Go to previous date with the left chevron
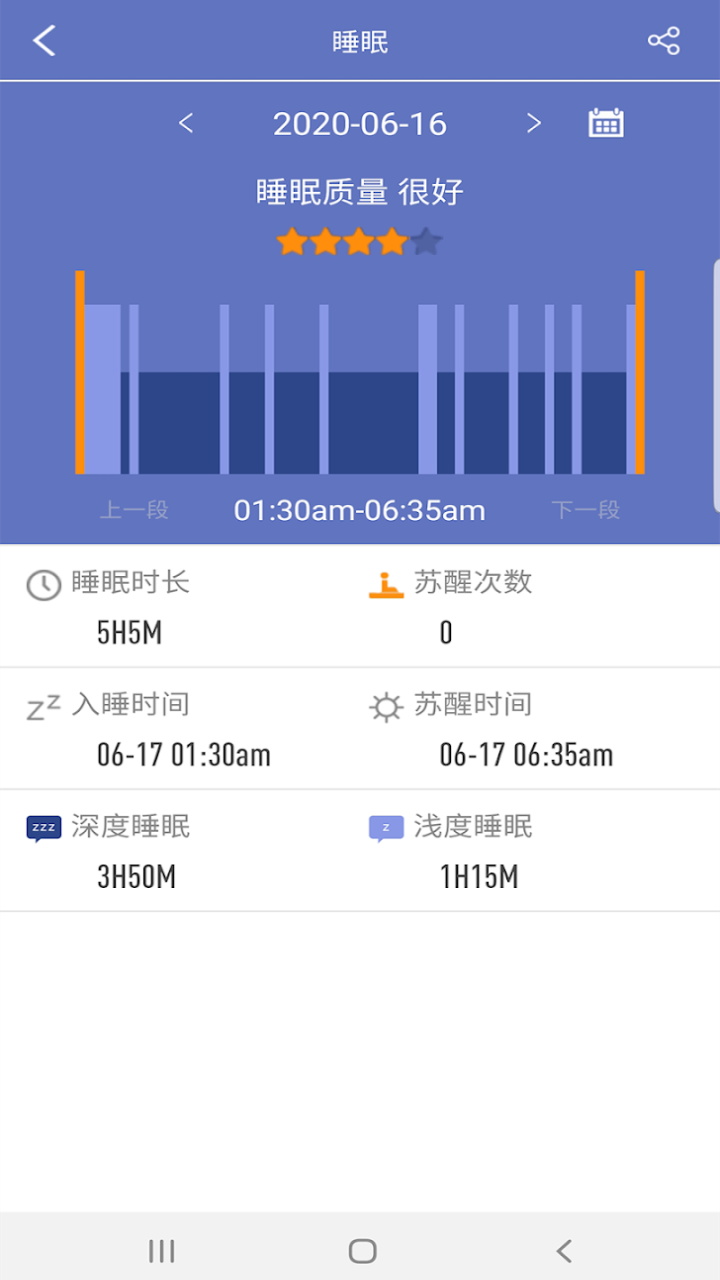Screen dimensions: 720x1280 [x=186, y=123]
